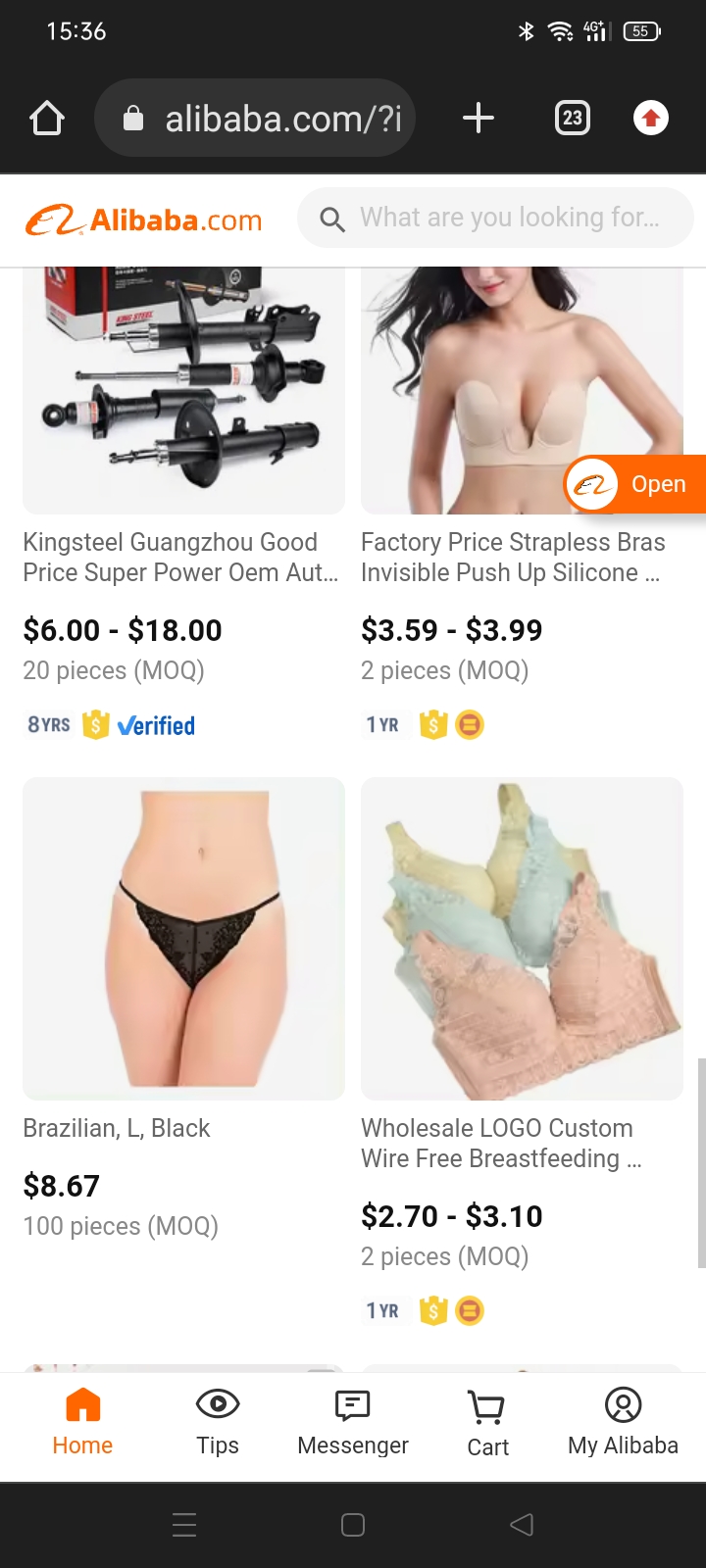
Task: Go to the Messenger tab
Action: (x=352, y=1423)
